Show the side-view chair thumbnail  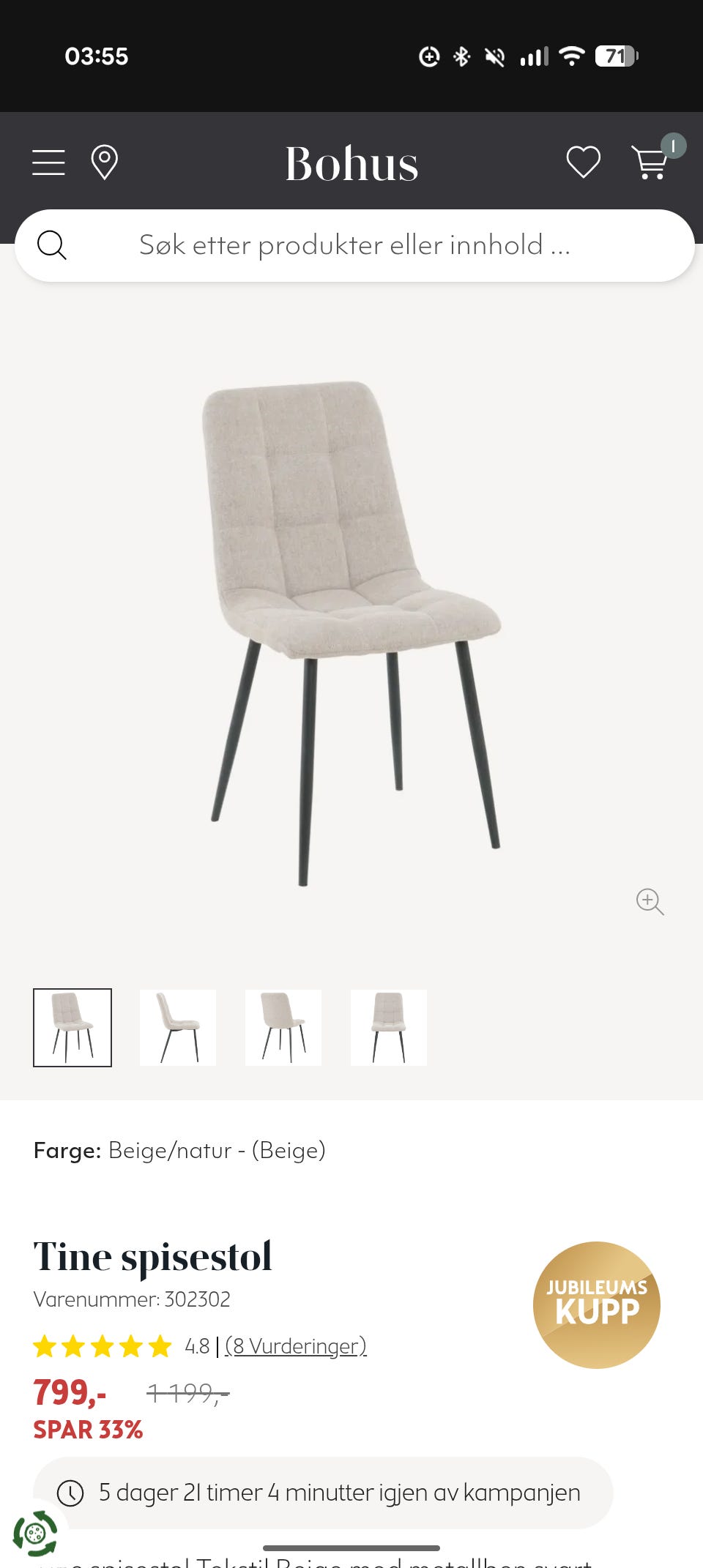coord(178,1028)
